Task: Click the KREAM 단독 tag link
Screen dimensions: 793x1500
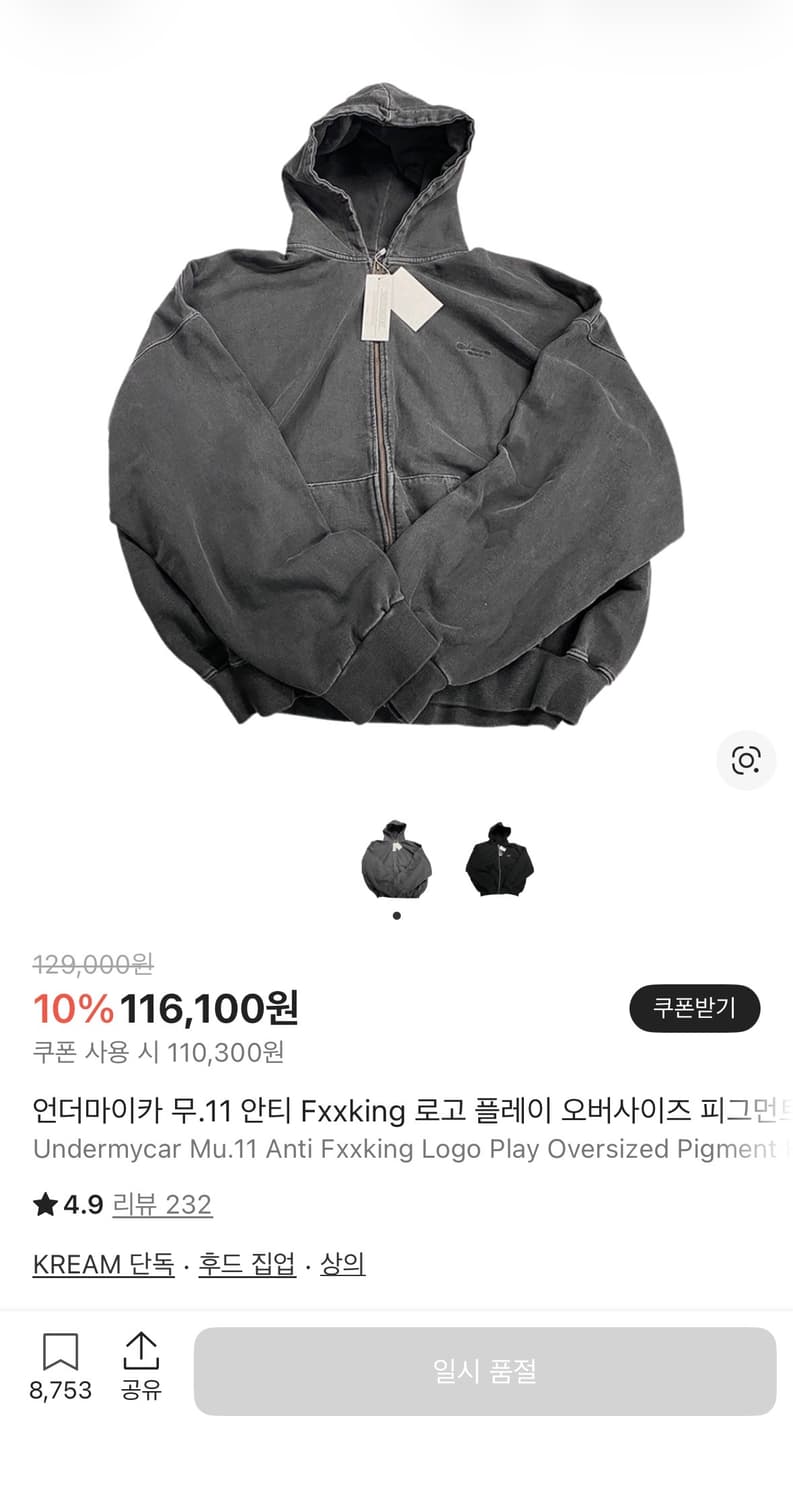Action: click(103, 1264)
